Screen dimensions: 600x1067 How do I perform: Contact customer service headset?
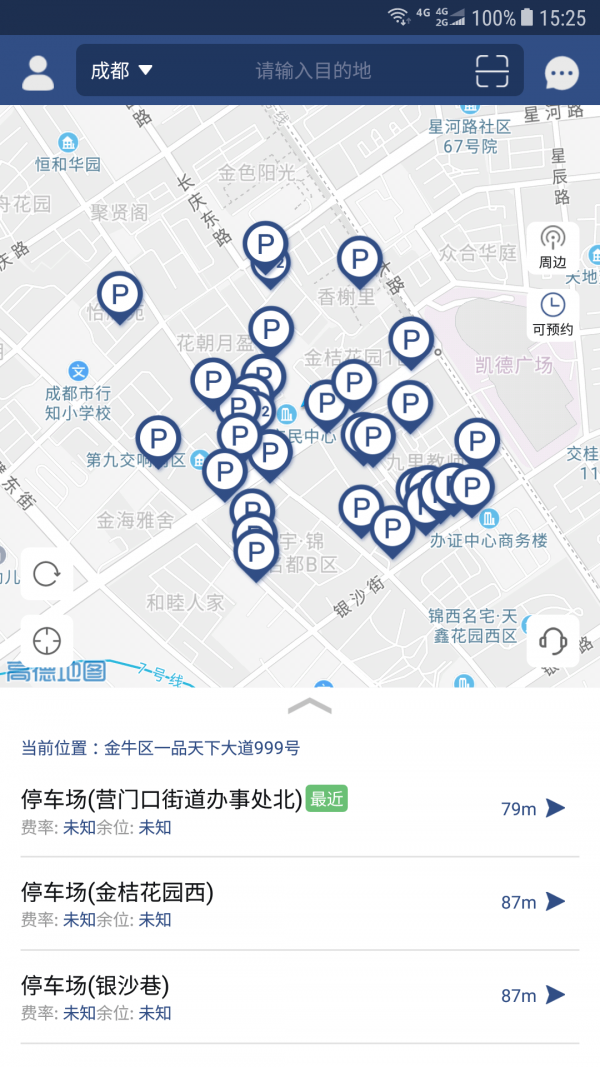tap(553, 640)
